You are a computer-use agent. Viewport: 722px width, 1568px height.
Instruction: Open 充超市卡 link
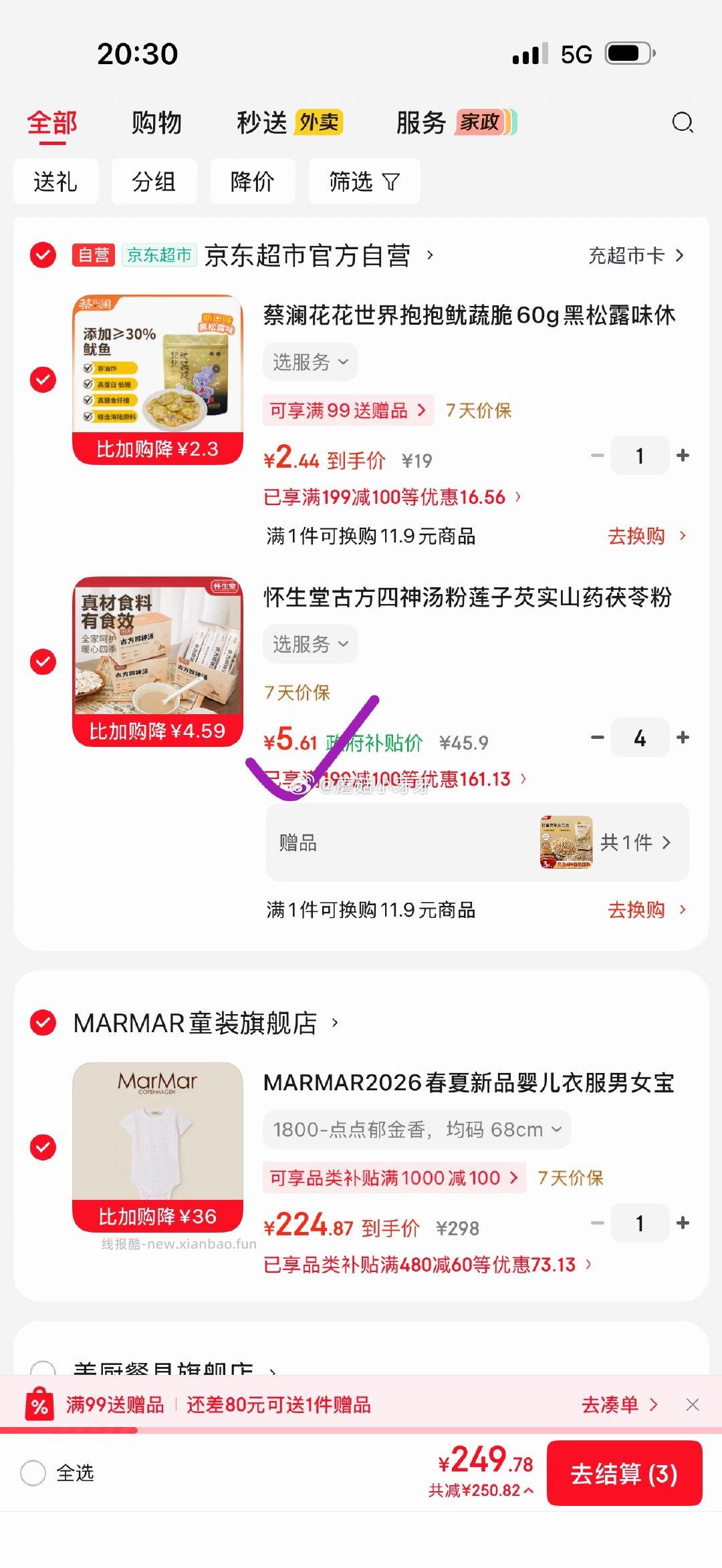[635, 255]
